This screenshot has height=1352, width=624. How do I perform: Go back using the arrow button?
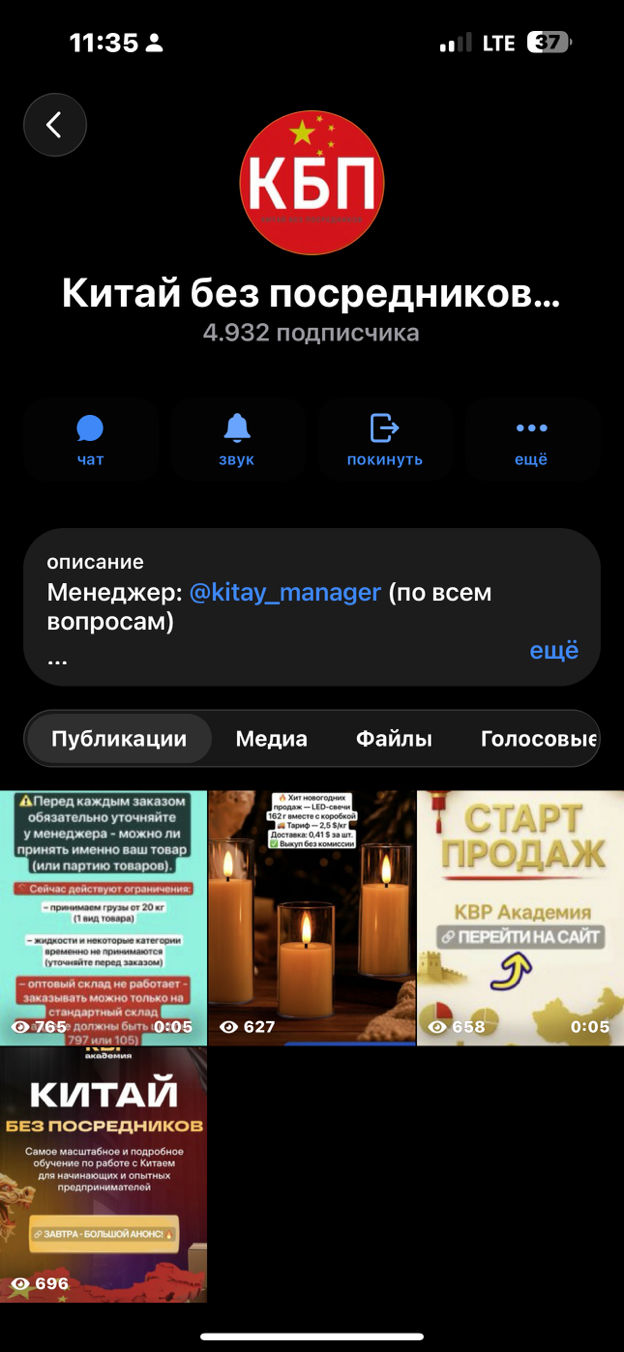[55, 125]
